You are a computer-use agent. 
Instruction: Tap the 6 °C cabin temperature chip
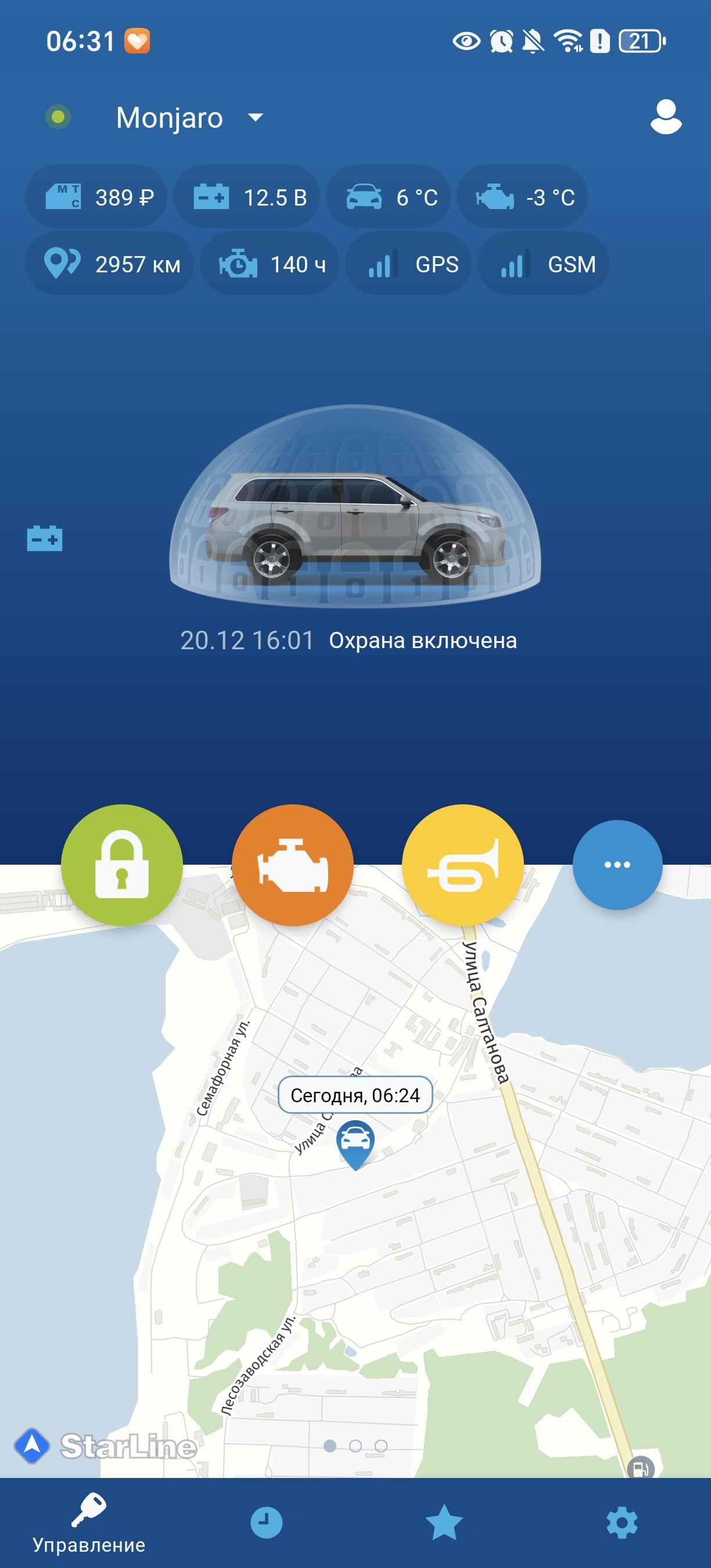(x=389, y=197)
